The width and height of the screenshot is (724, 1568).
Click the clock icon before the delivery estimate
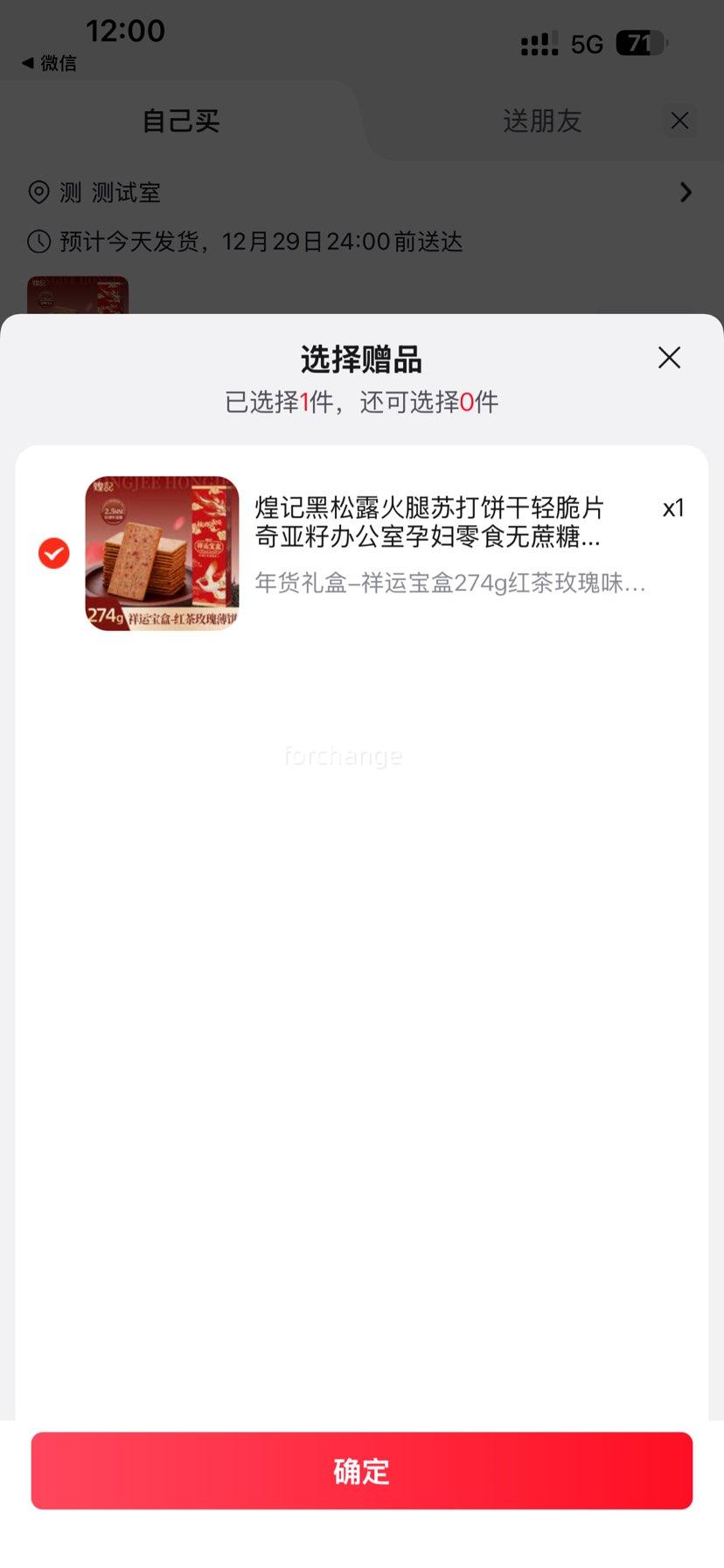click(x=38, y=242)
